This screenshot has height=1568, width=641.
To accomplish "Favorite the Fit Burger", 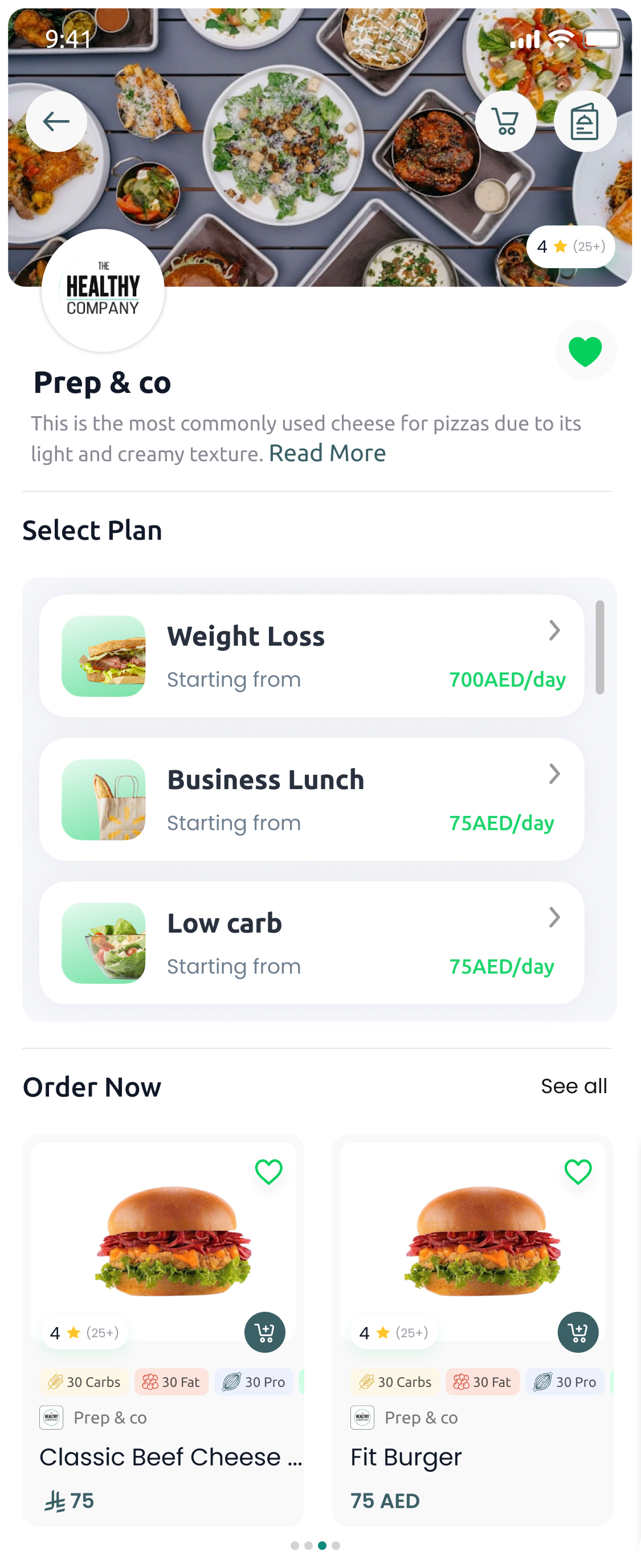I will tap(578, 1172).
